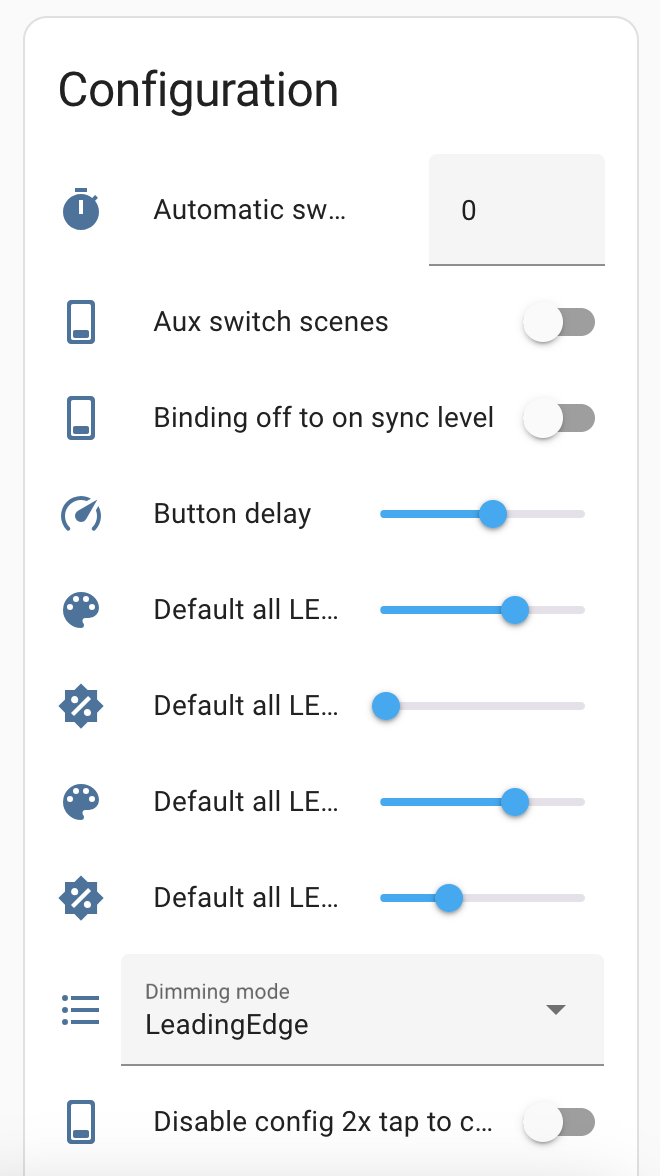
Task: Edit the Automatic sw… number field
Action: pos(516,210)
